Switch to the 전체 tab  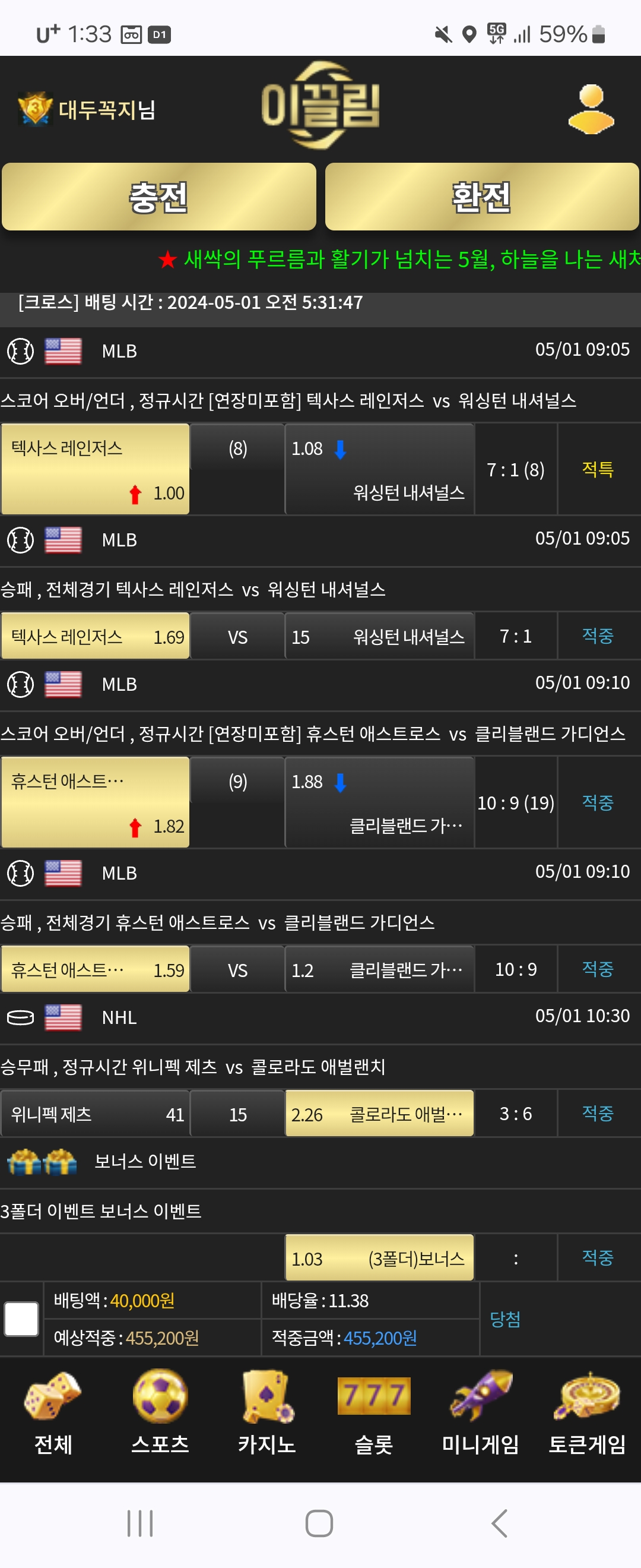[53, 1412]
